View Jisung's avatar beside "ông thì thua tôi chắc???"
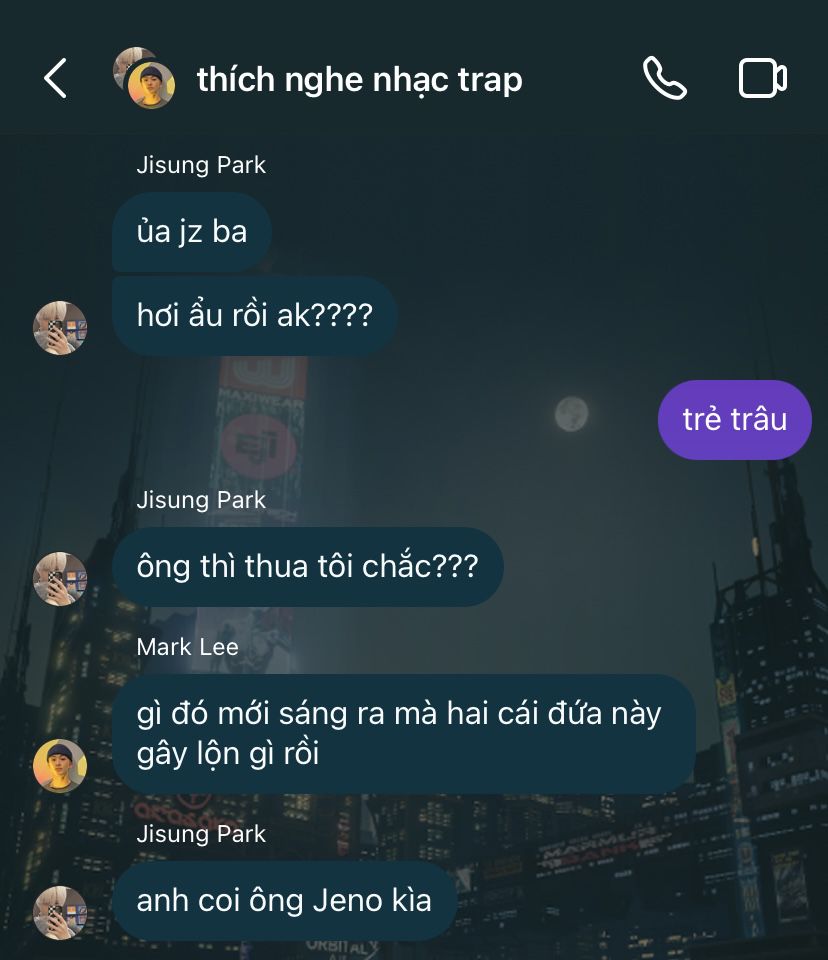This screenshot has width=828, height=960. pos(60,579)
